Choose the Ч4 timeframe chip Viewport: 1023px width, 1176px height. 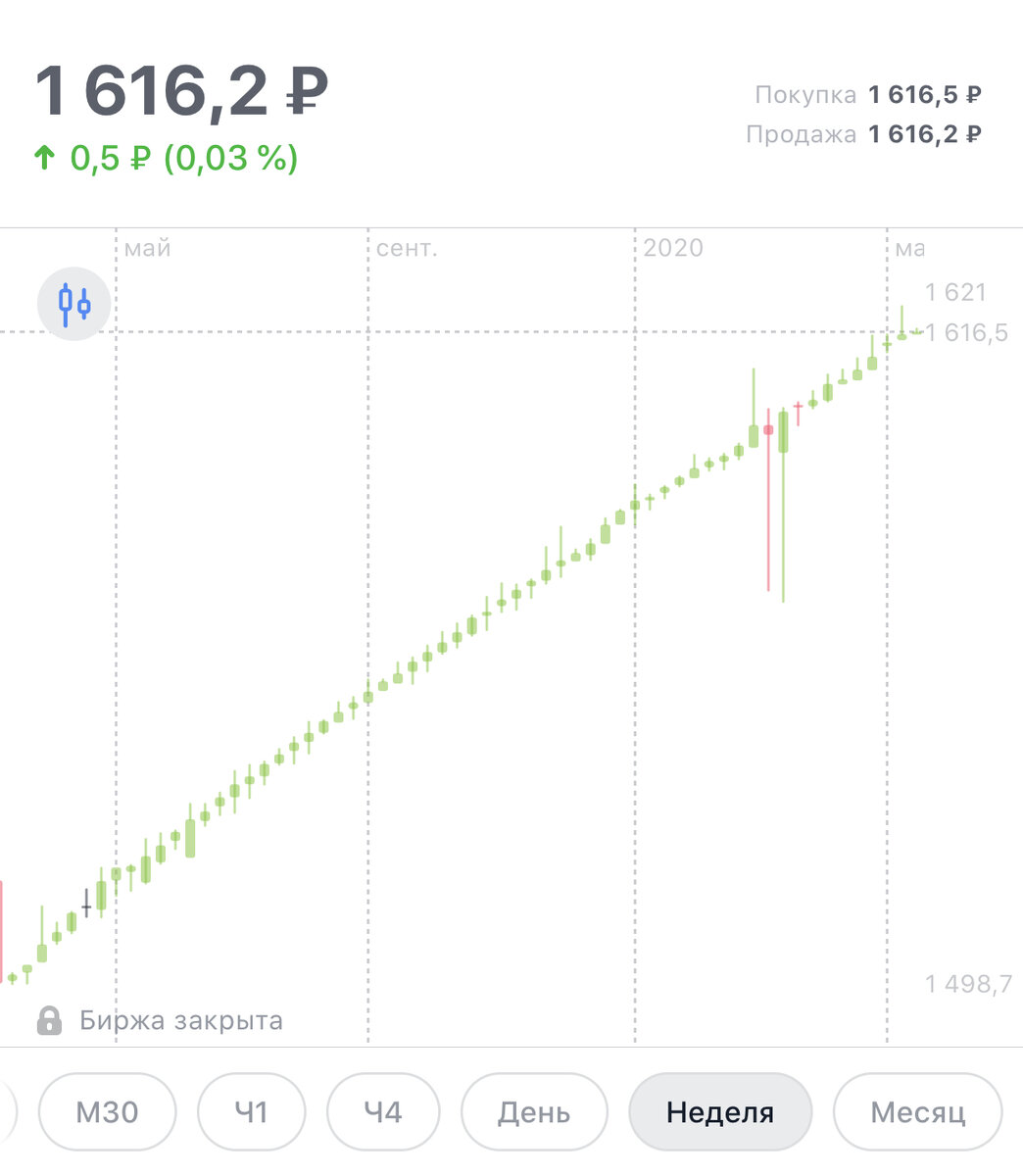pos(383,1111)
